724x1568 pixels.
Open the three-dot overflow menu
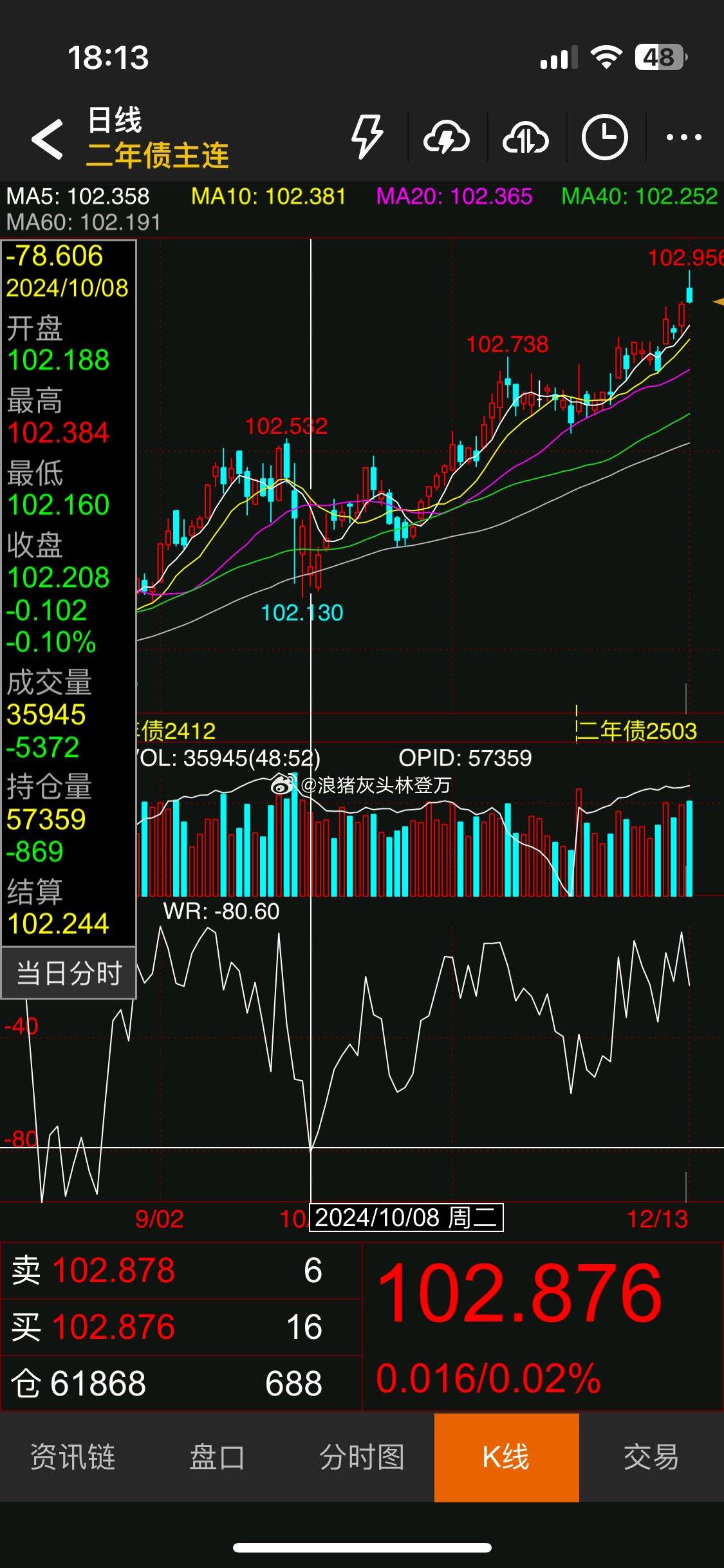pos(683,137)
